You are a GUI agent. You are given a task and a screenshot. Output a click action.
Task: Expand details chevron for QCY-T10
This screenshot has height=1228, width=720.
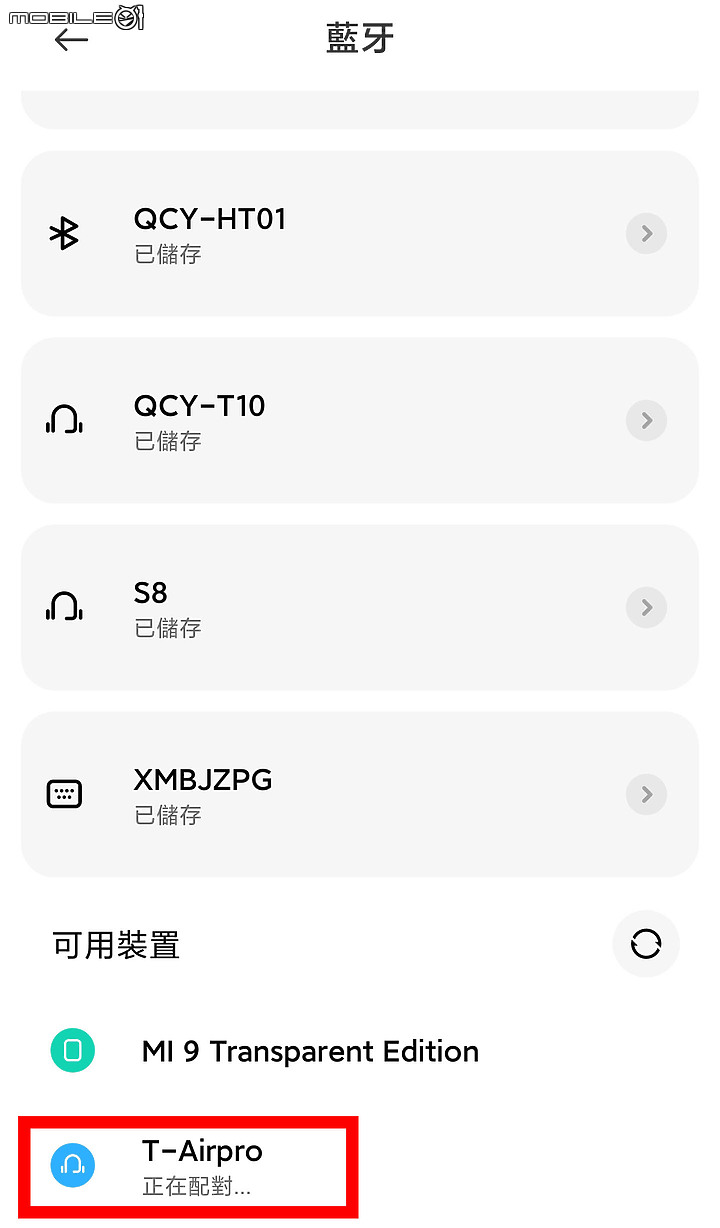tap(646, 420)
